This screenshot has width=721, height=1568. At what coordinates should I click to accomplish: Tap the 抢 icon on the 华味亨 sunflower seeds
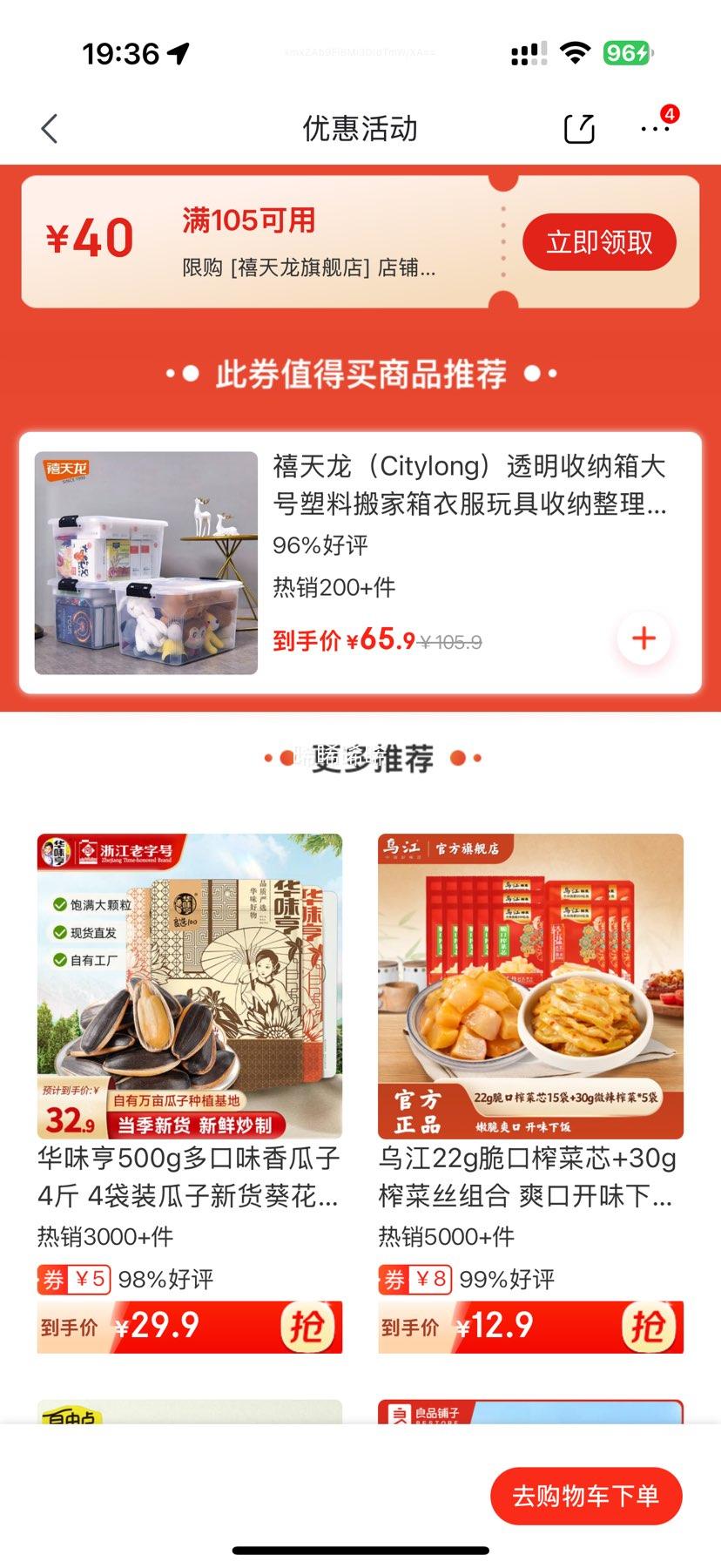309,1327
